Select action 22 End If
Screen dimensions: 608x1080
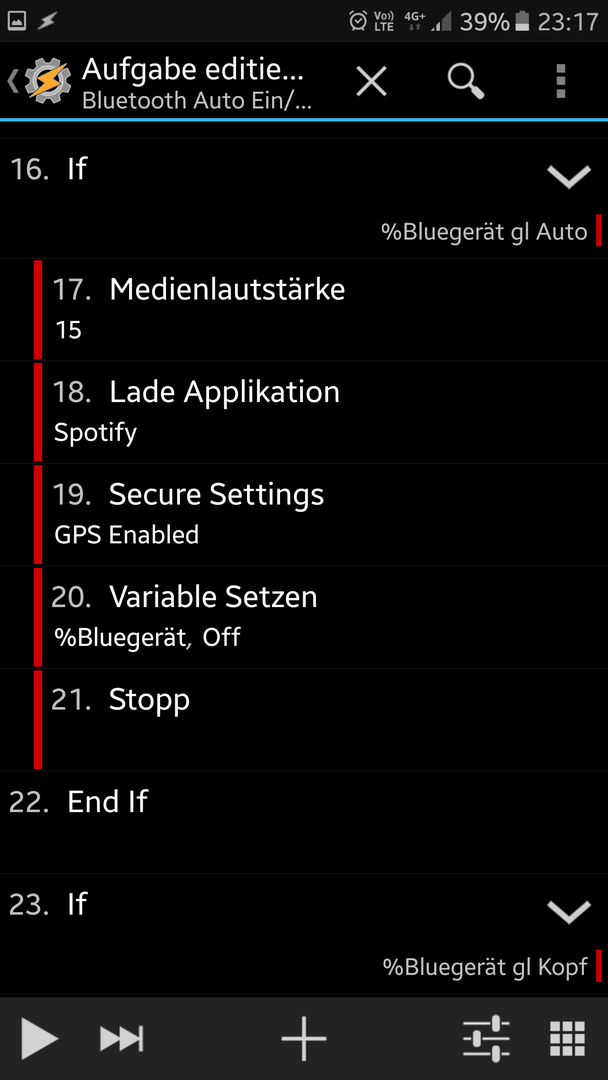tap(304, 822)
